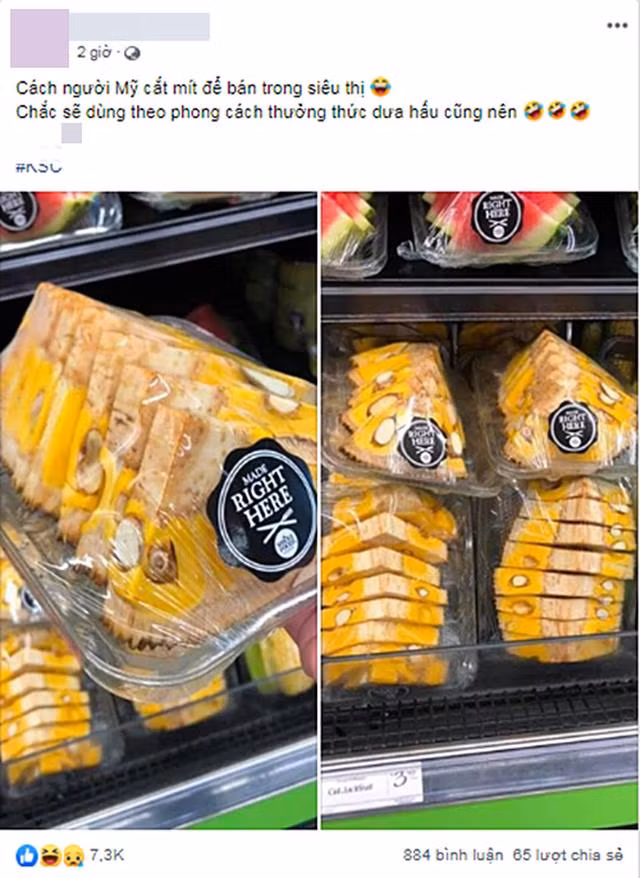The height and width of the screenshot is (878, 640).
Task: Open the post's three-dot options menu
Action: click(x=617, y=26)
